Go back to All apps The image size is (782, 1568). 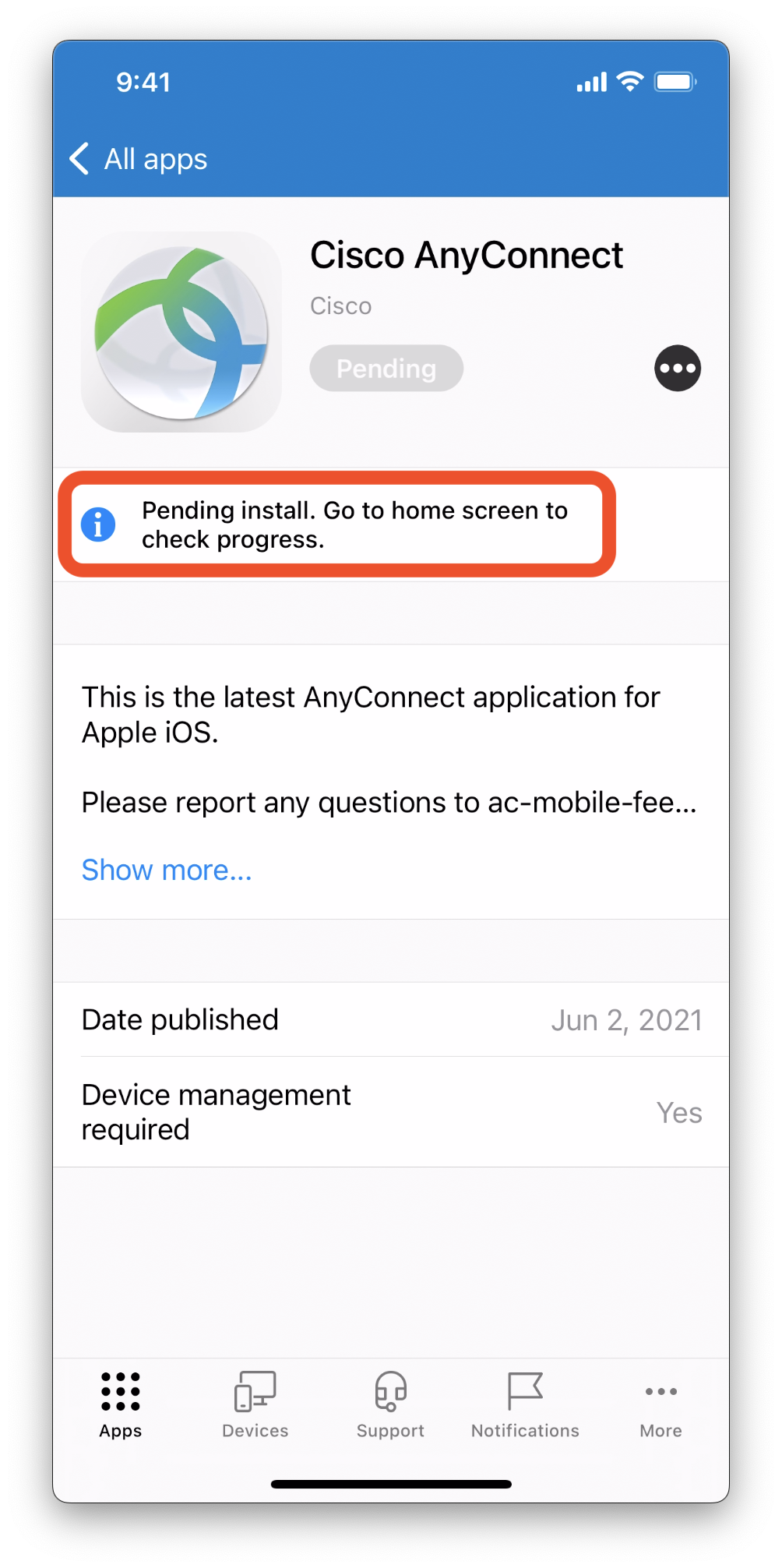[140, 159]
